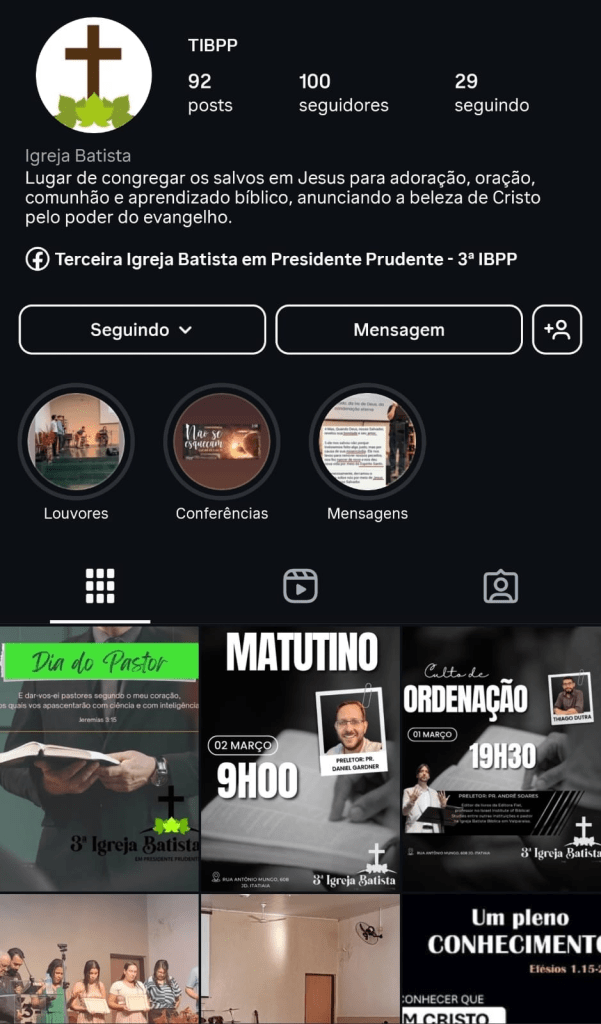The width and height of the screenshot is (601, 1024).
Task: Open the Mensagens story highlight
Action: (x=367, y=442)
